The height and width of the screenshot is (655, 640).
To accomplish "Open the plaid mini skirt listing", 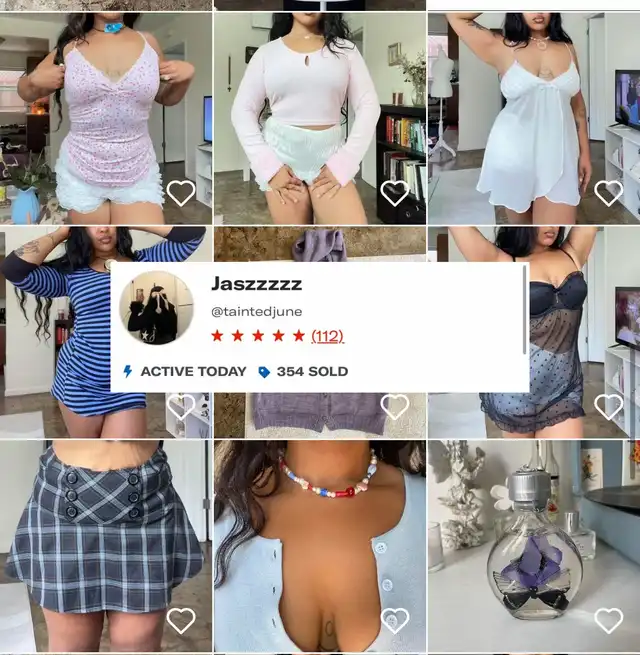I will click(x=106, y=546).
